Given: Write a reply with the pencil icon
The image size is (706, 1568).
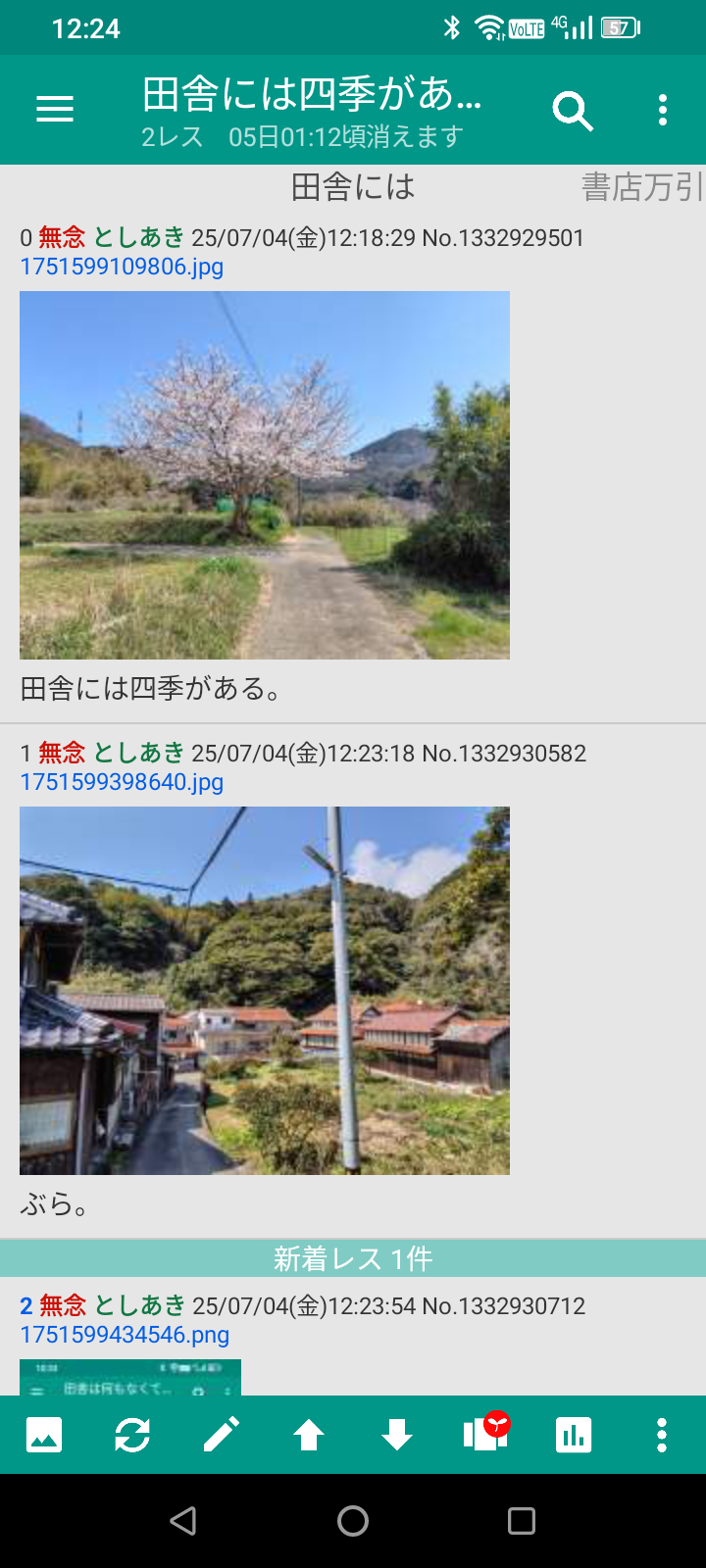Looking at the screenshot, I should pos(221,1435).
